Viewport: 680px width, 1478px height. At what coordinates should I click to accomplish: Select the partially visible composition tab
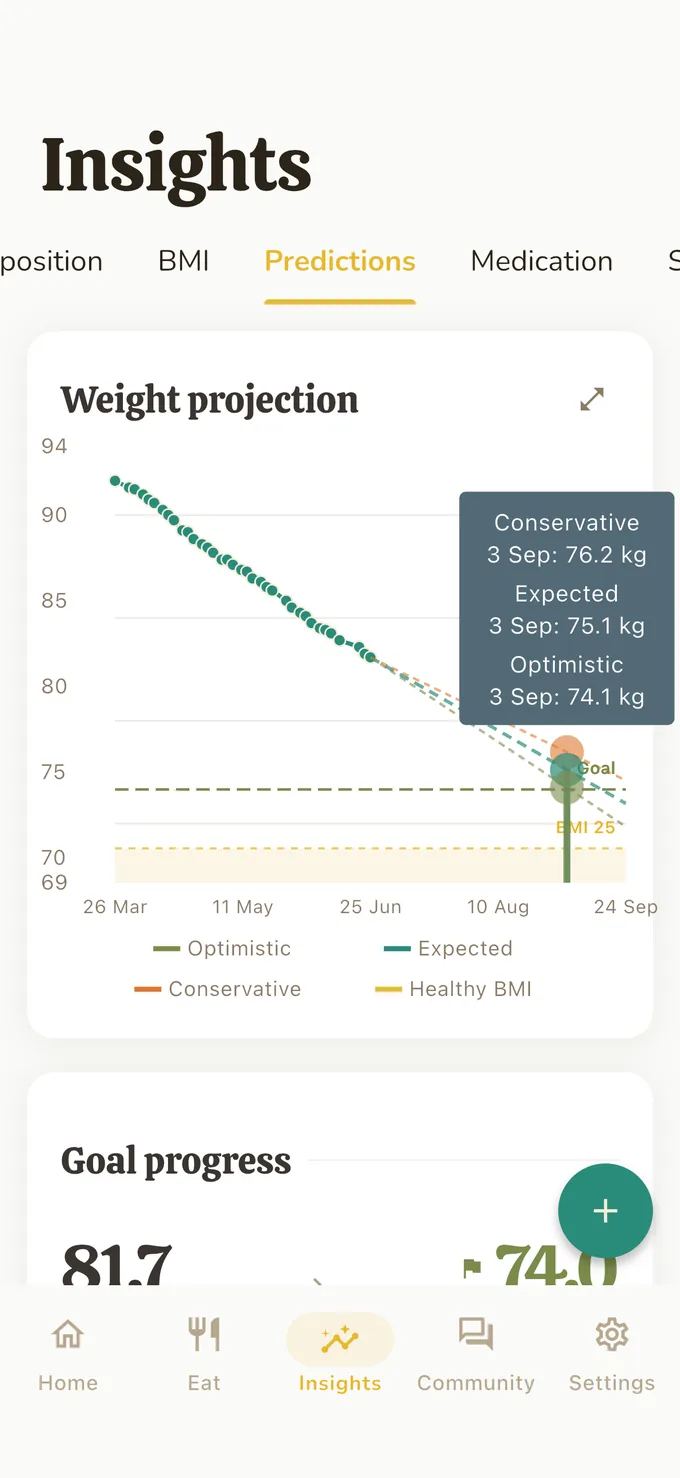[x=51, y=261]
